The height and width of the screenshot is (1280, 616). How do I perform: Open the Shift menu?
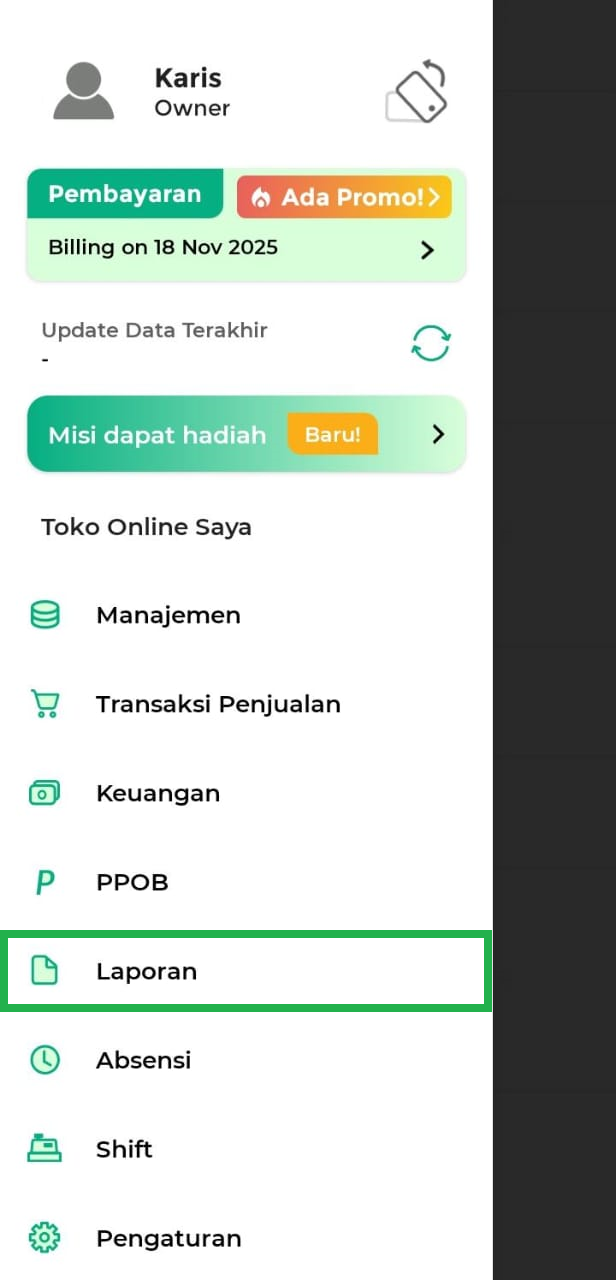point(124,1149)
